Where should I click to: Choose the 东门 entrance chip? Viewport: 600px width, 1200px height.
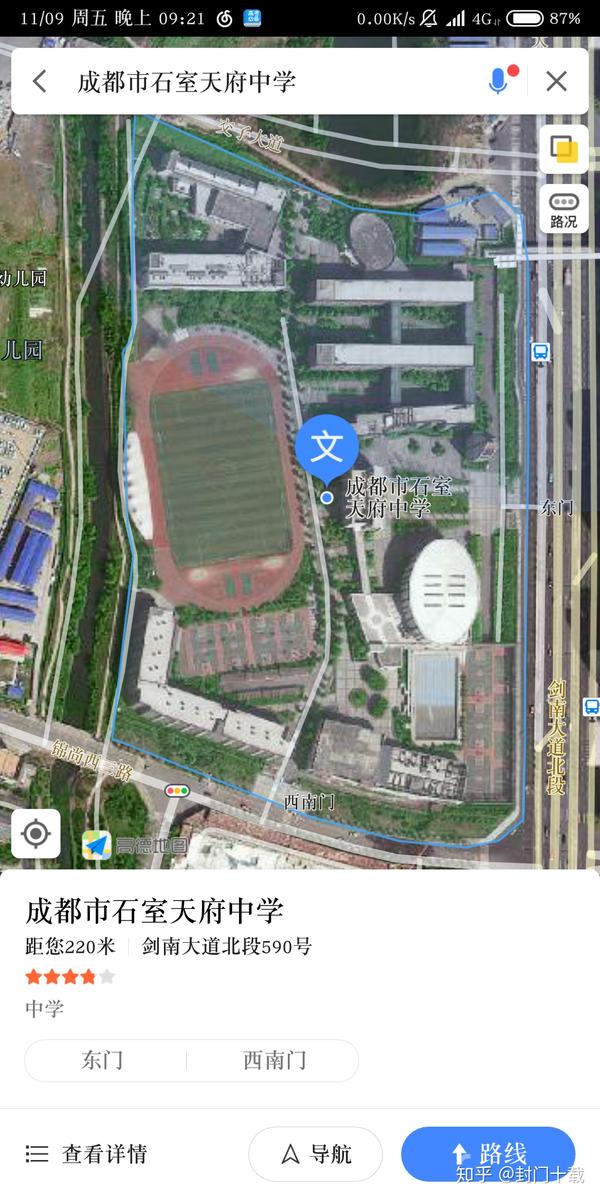[x=103, y=1060]
